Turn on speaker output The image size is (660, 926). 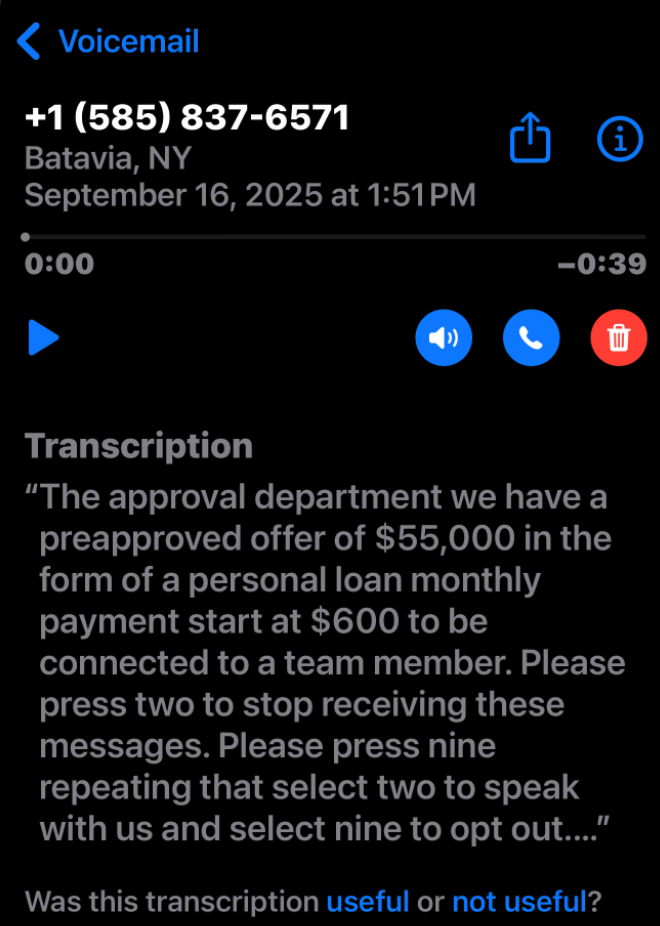443,338
